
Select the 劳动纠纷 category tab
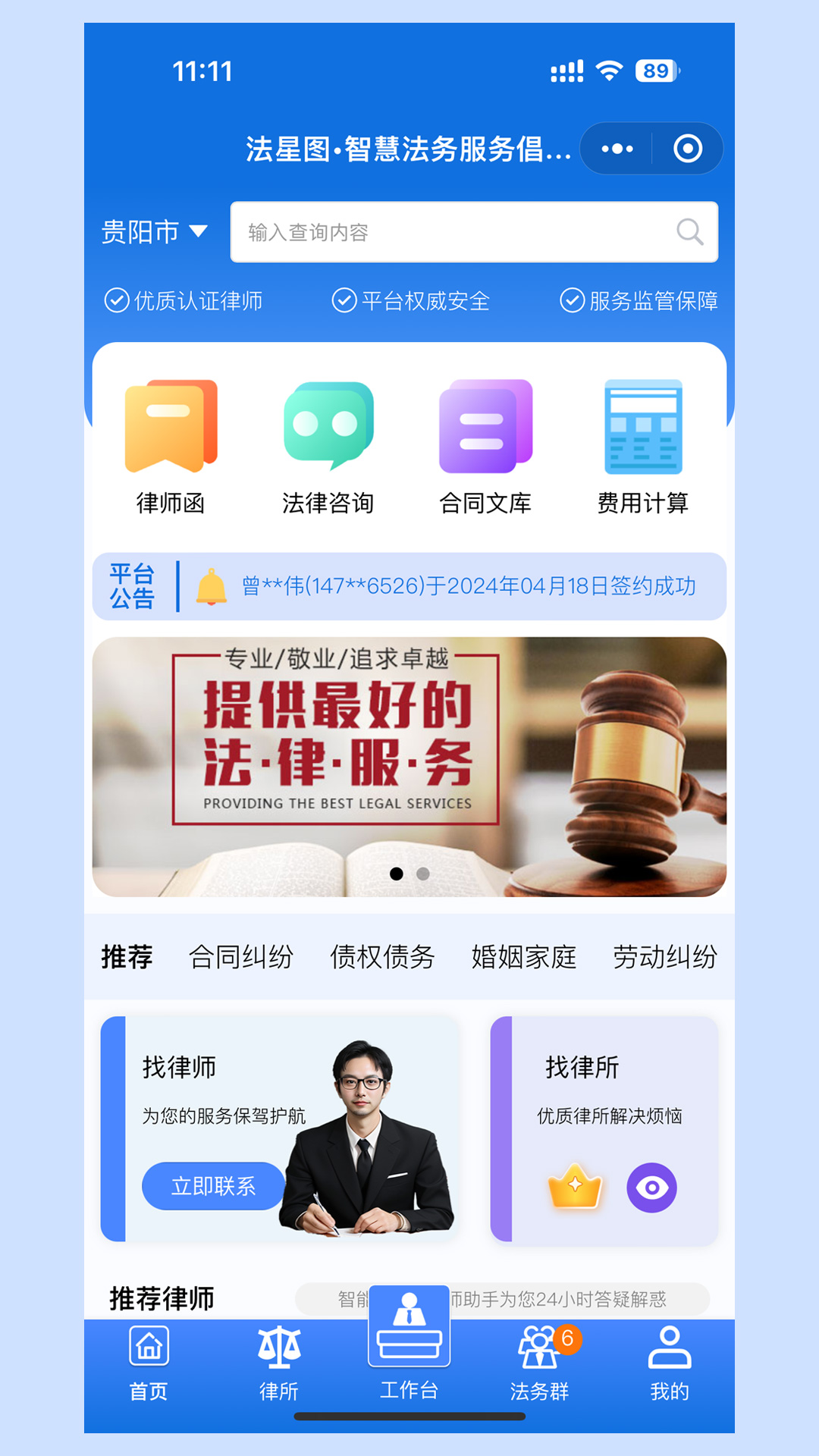coord(664,957)
